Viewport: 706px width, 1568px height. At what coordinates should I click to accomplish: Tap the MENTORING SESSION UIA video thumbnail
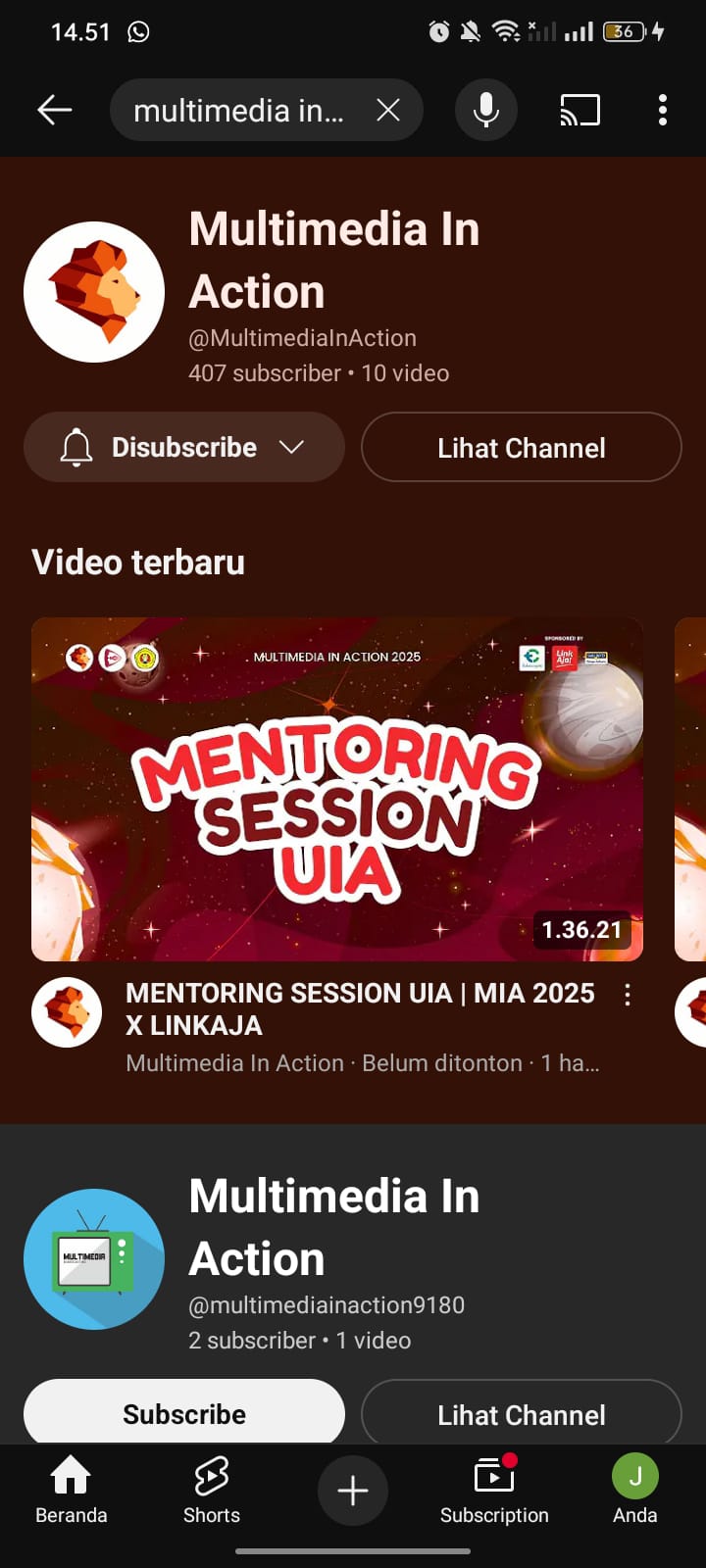tap(337, 789)
